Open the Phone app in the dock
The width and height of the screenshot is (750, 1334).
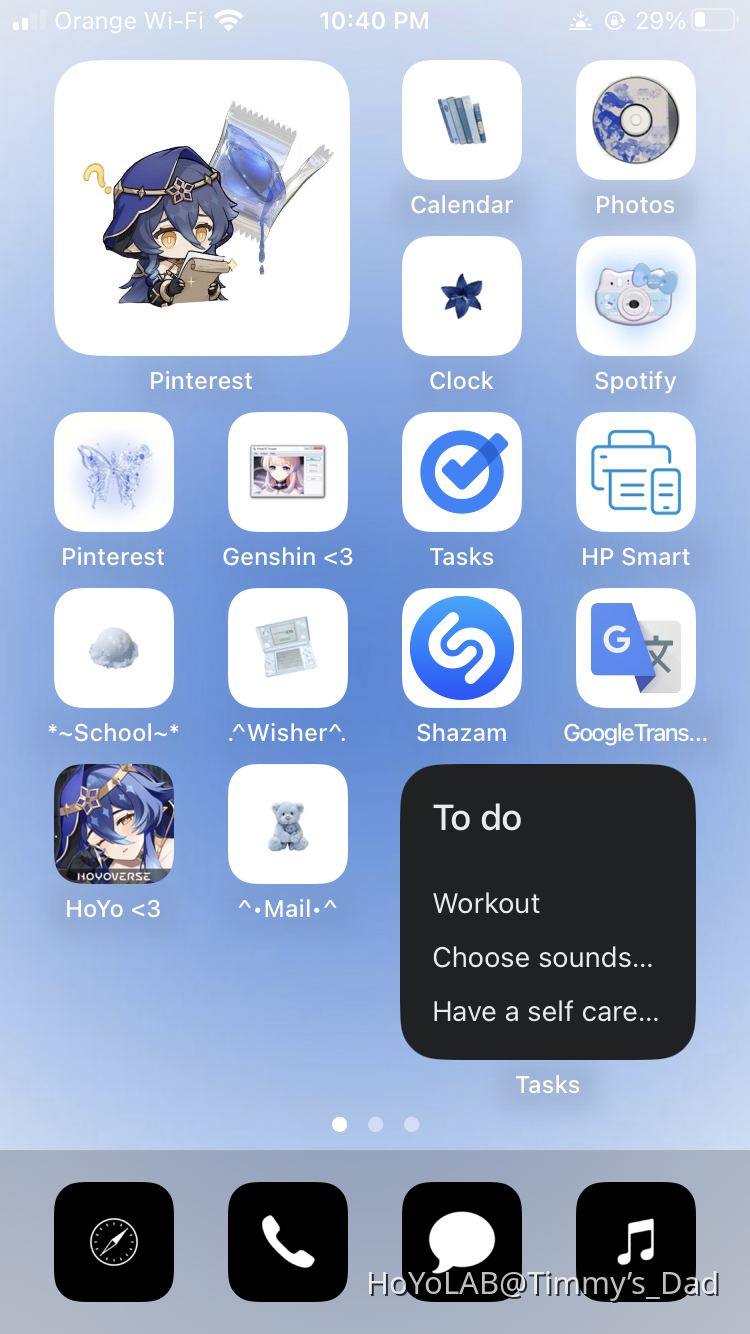[287, 1242]
